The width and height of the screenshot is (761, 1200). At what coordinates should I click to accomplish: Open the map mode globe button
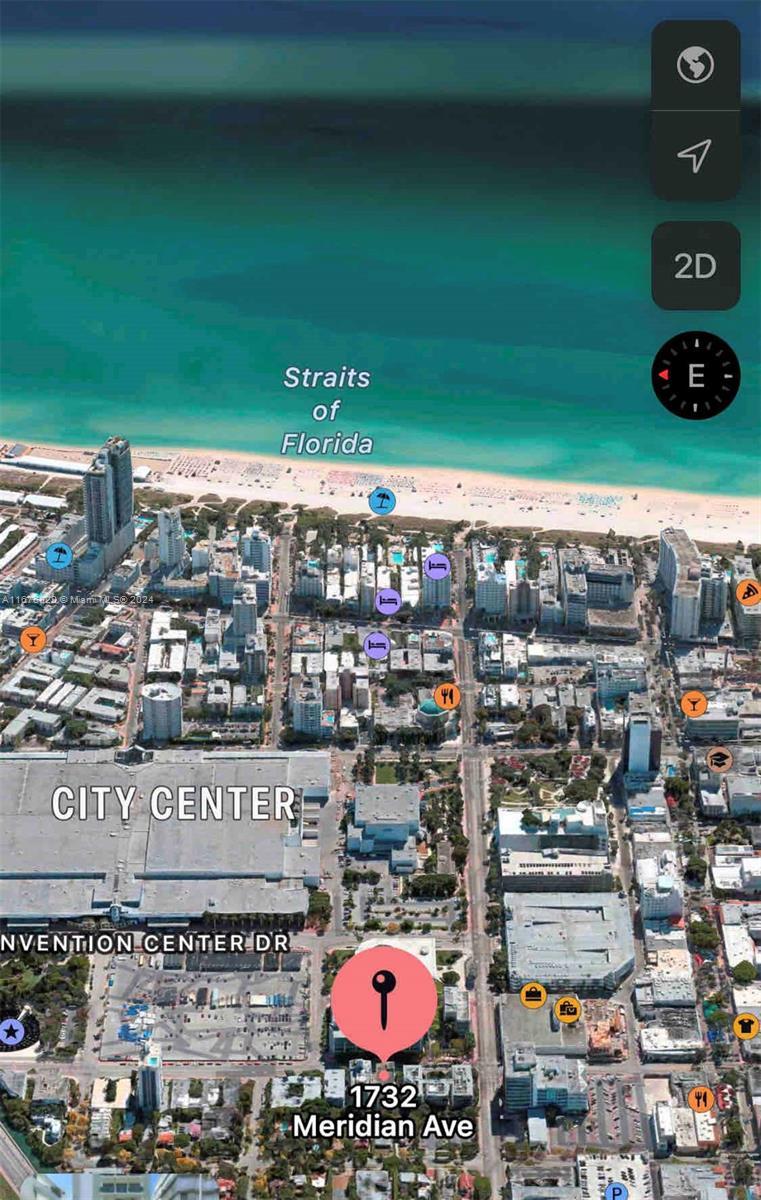tap(695, 66)
